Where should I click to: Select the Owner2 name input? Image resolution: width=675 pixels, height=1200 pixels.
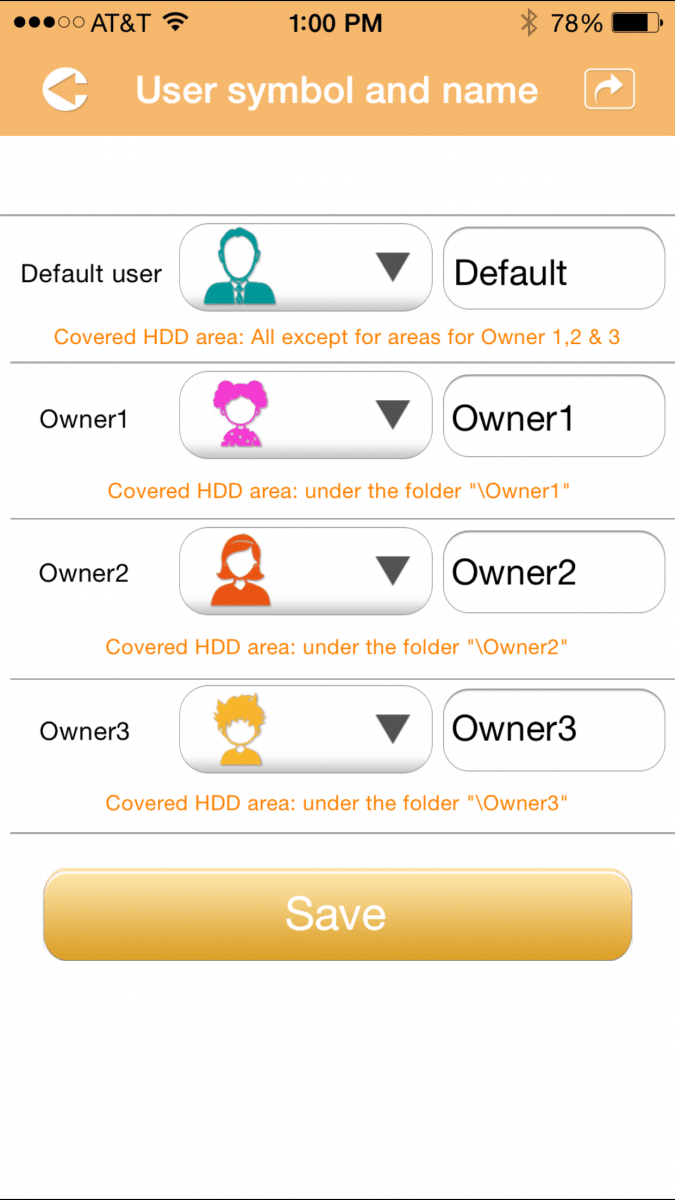point(554,572)
